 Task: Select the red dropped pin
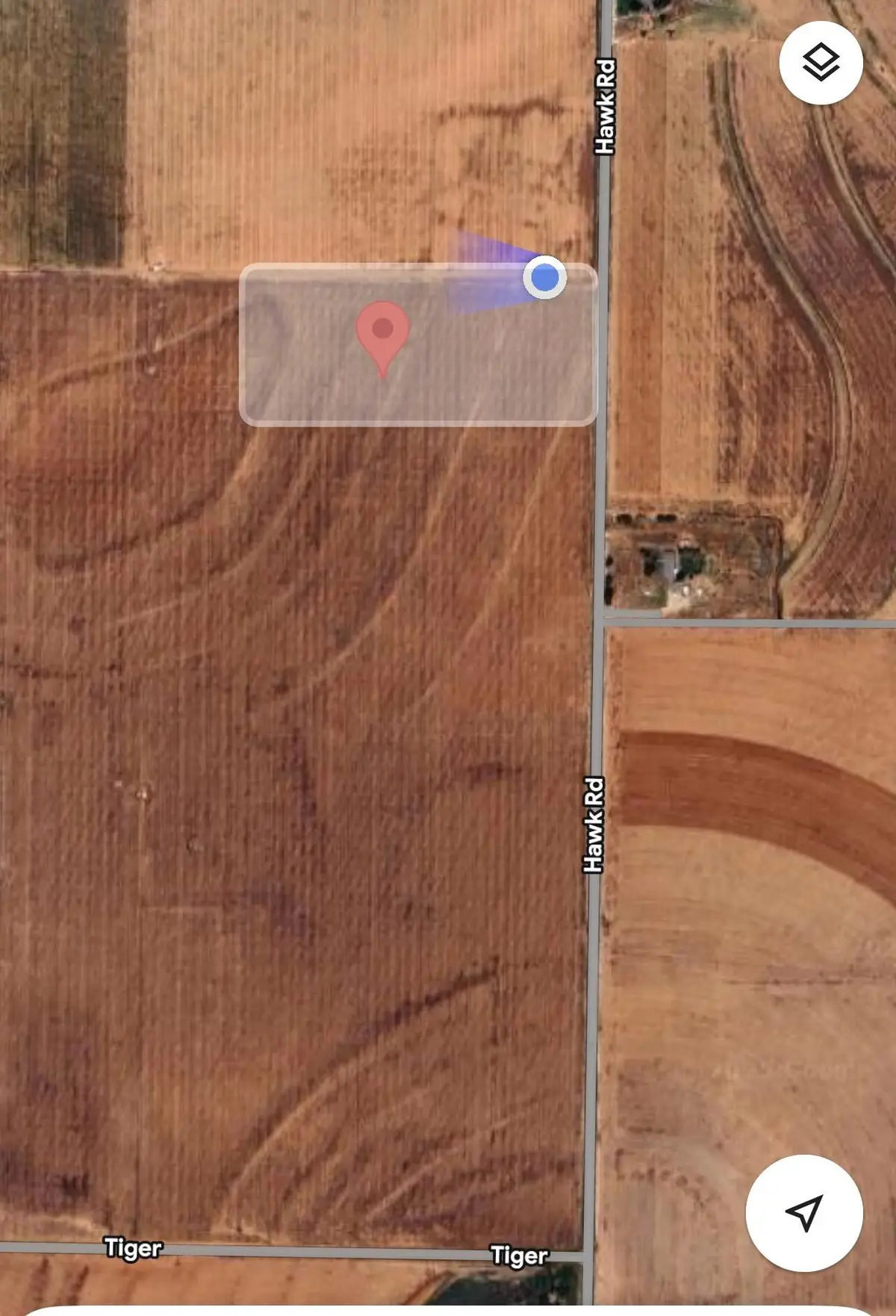(382, 334)
